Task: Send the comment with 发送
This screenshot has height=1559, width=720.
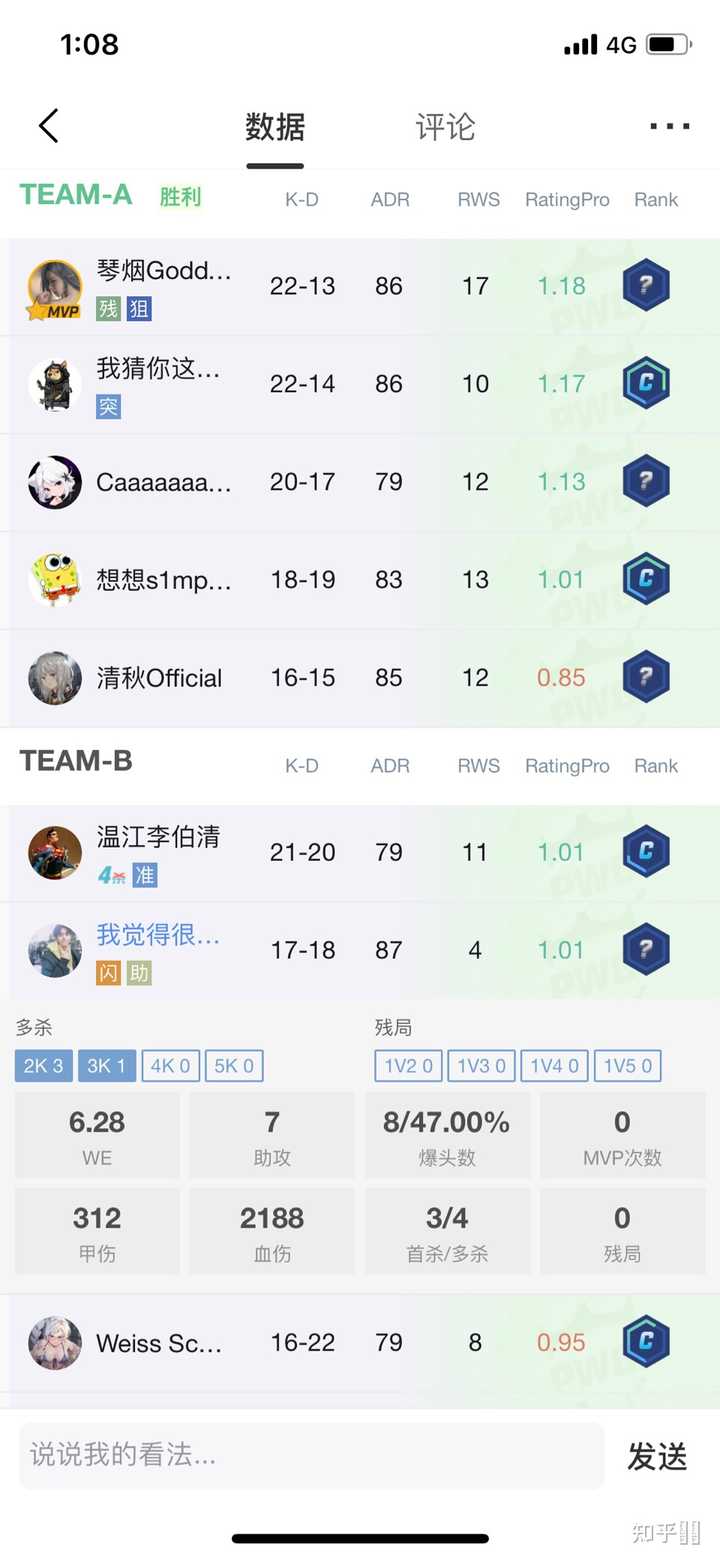Action: point(657,1457)
